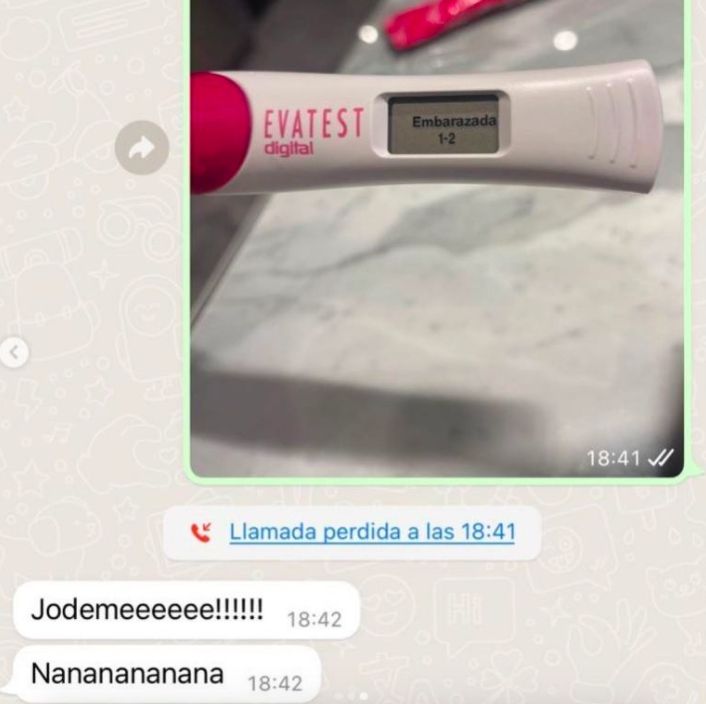Forward the pregnancy test photo message
Image resolution: width=706 pixels, height=704 pixels.
pos(141,148)
